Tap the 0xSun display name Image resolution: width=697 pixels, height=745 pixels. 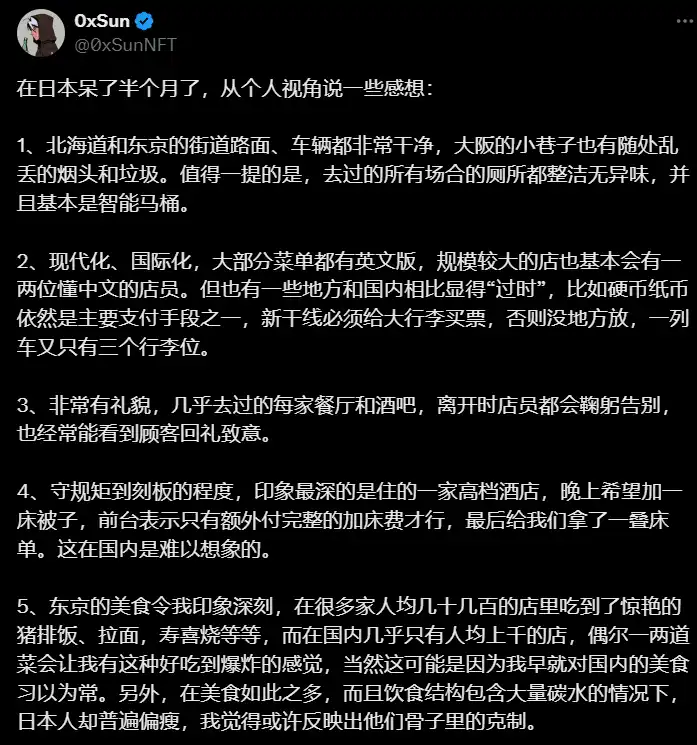[x=102, y=20]
